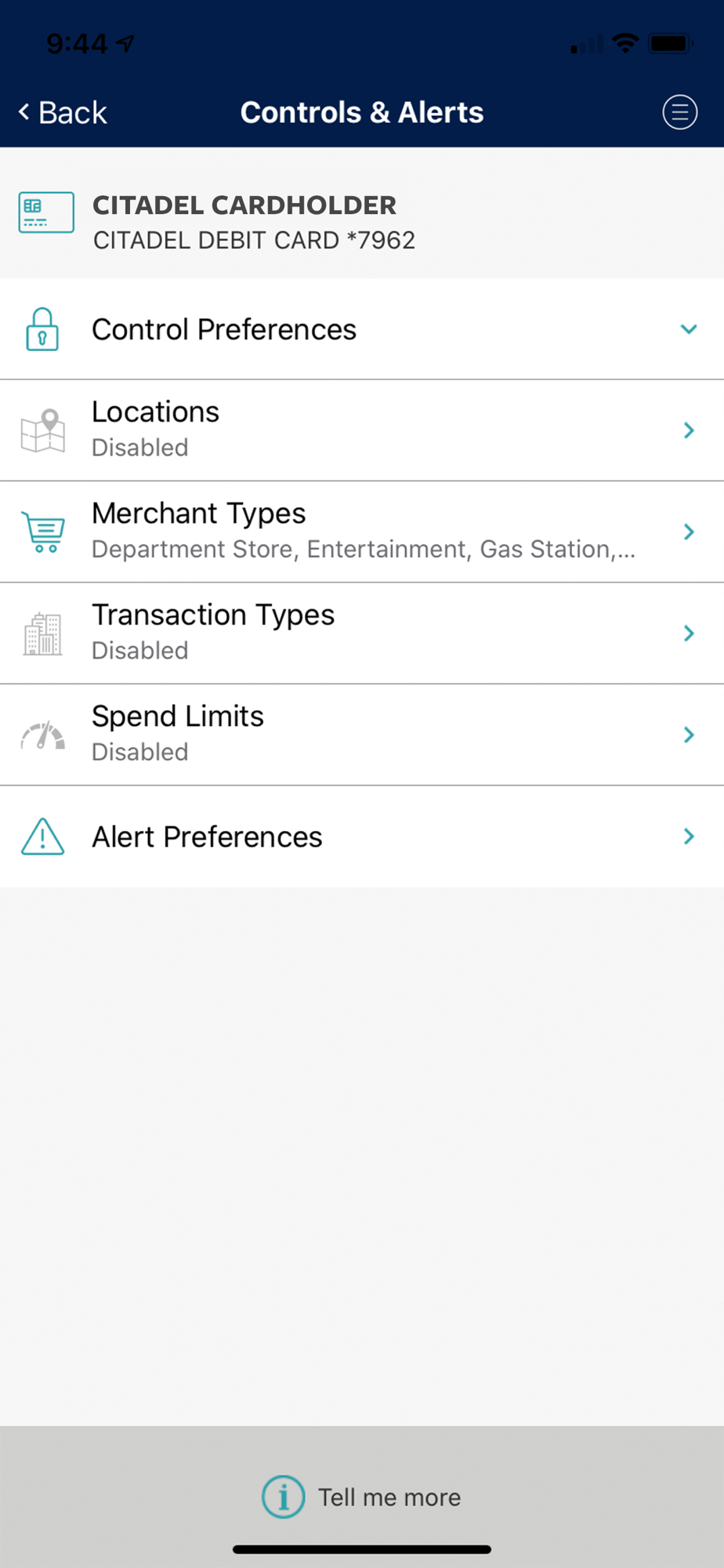This screenshot has height=1568, width=724.
Task: Tap Tell me more info button
Action: (362, 1497)
